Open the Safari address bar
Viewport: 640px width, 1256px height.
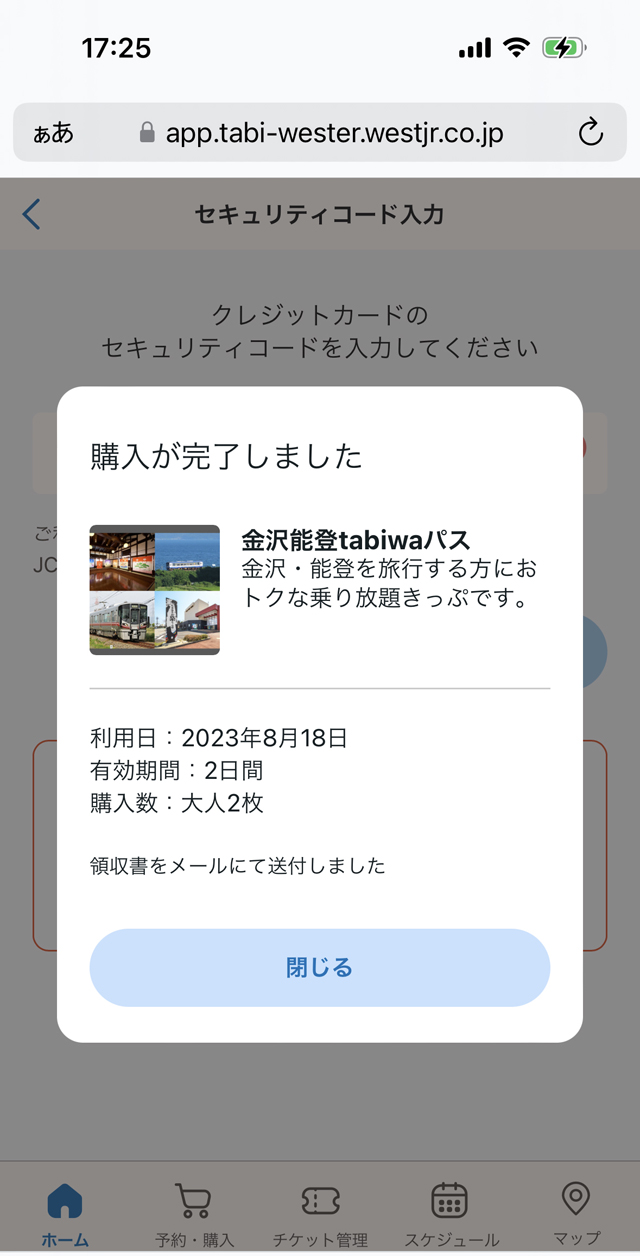pyautogui.click(x=320, y=132)
